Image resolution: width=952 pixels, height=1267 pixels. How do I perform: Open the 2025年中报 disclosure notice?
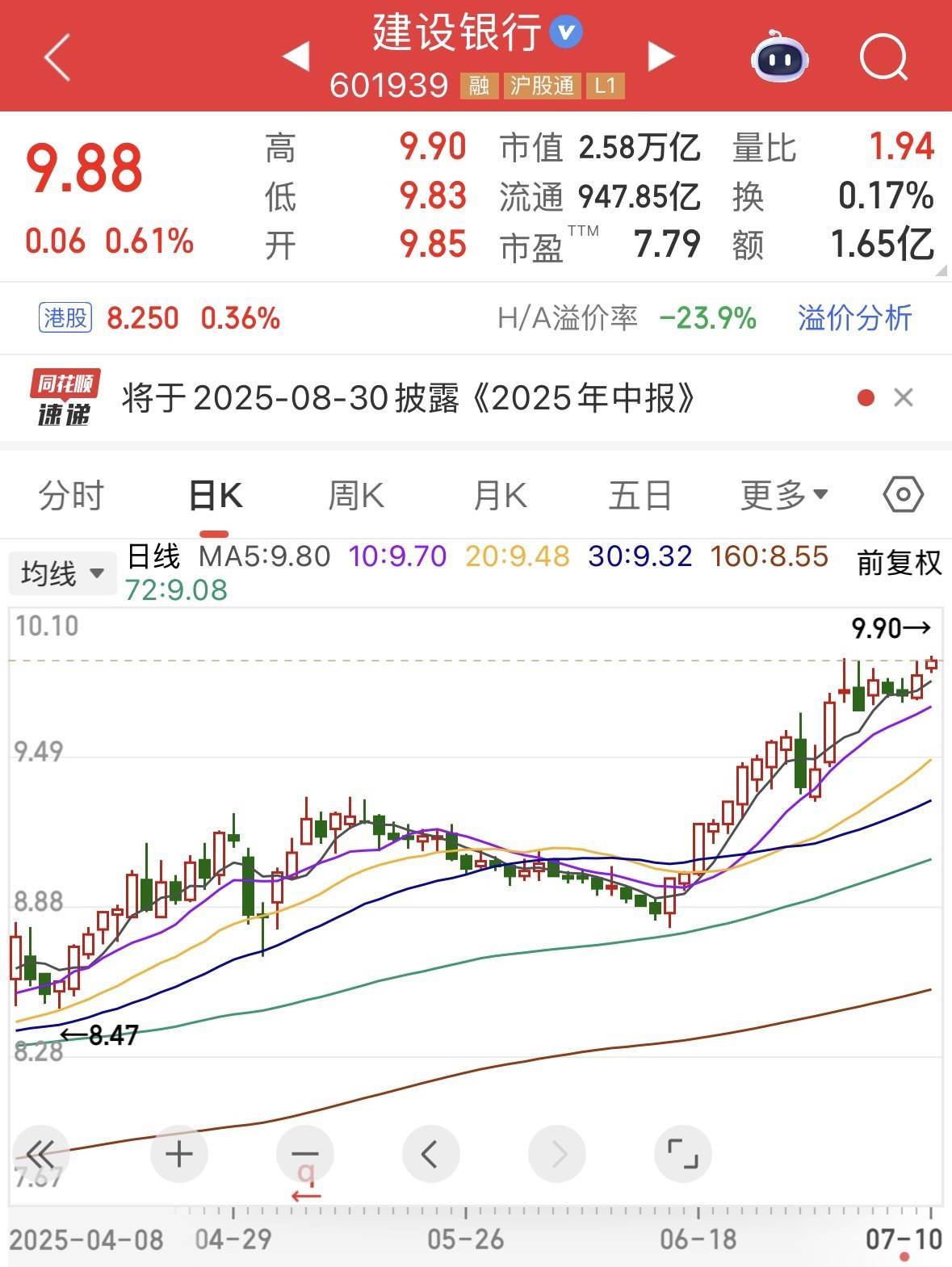tap(409, 398)
